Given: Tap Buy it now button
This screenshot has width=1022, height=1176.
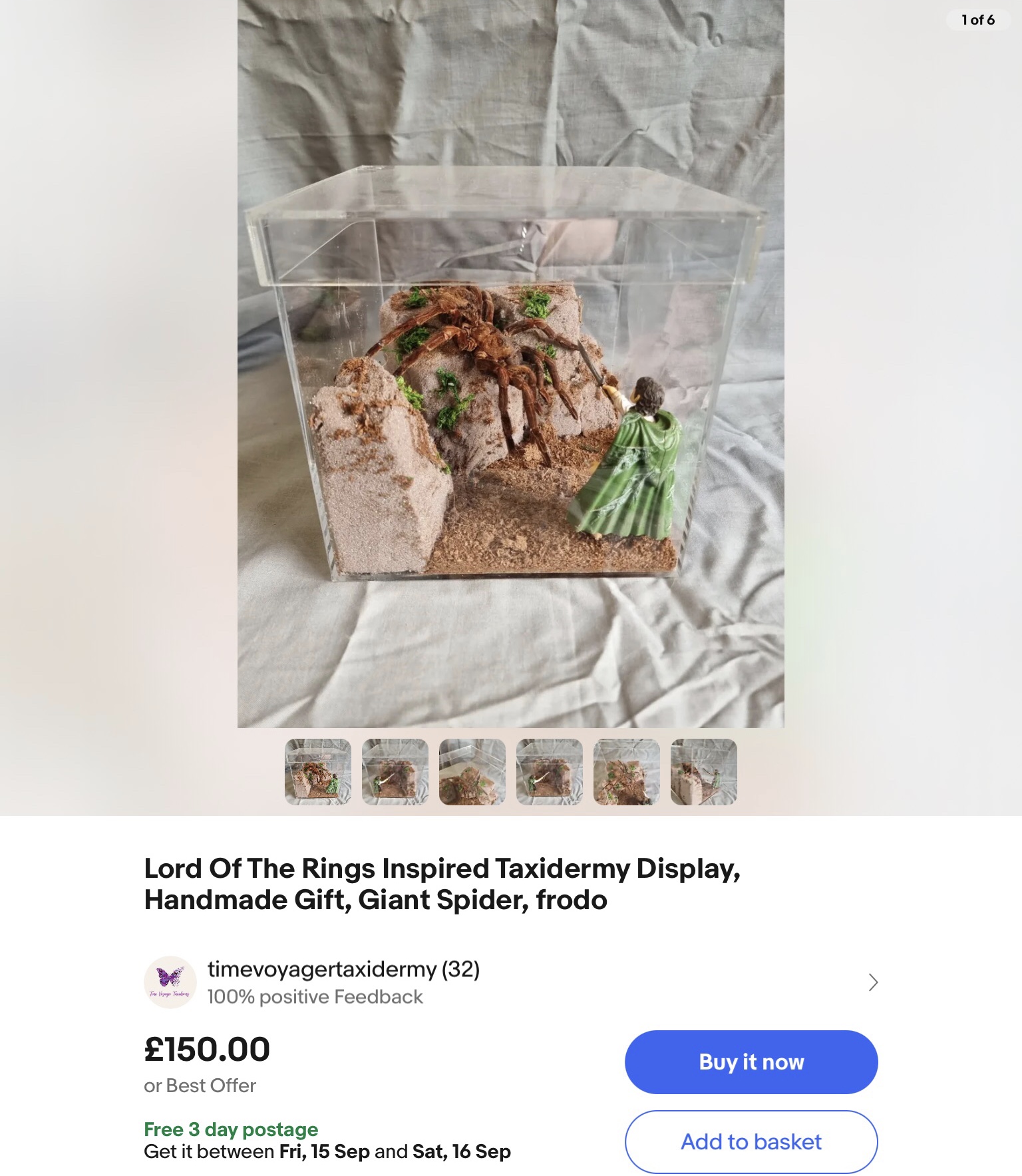Looking at the screenshot, I should (751, 1062).
